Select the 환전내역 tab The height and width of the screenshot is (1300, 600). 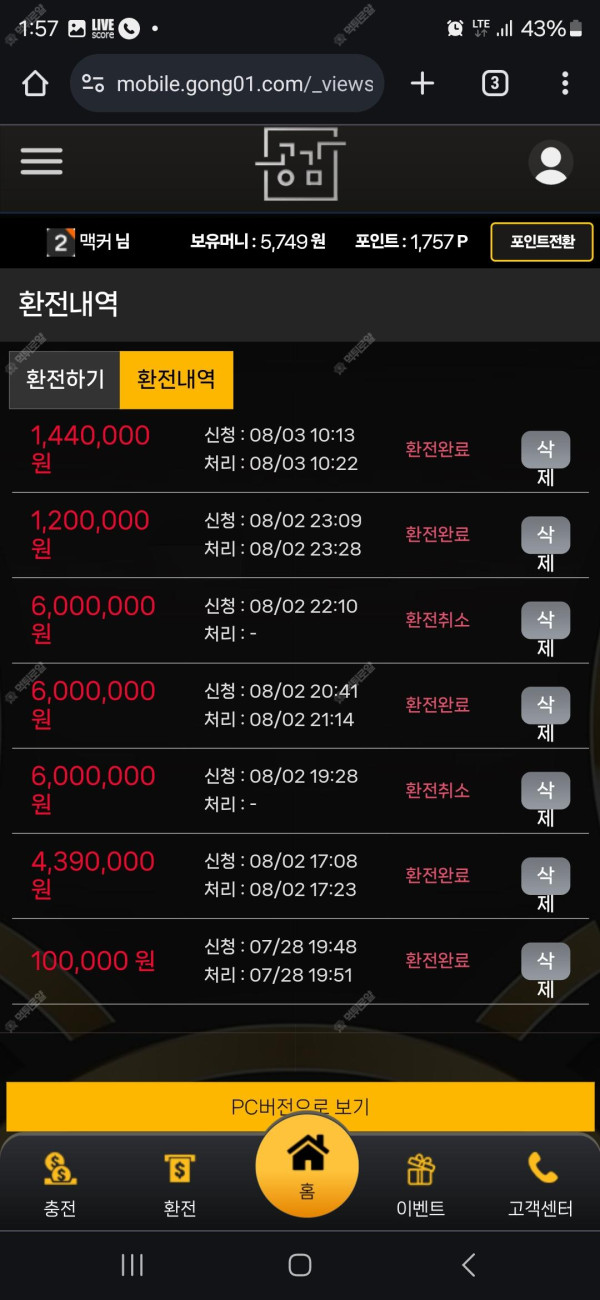[x=176, y=380]
